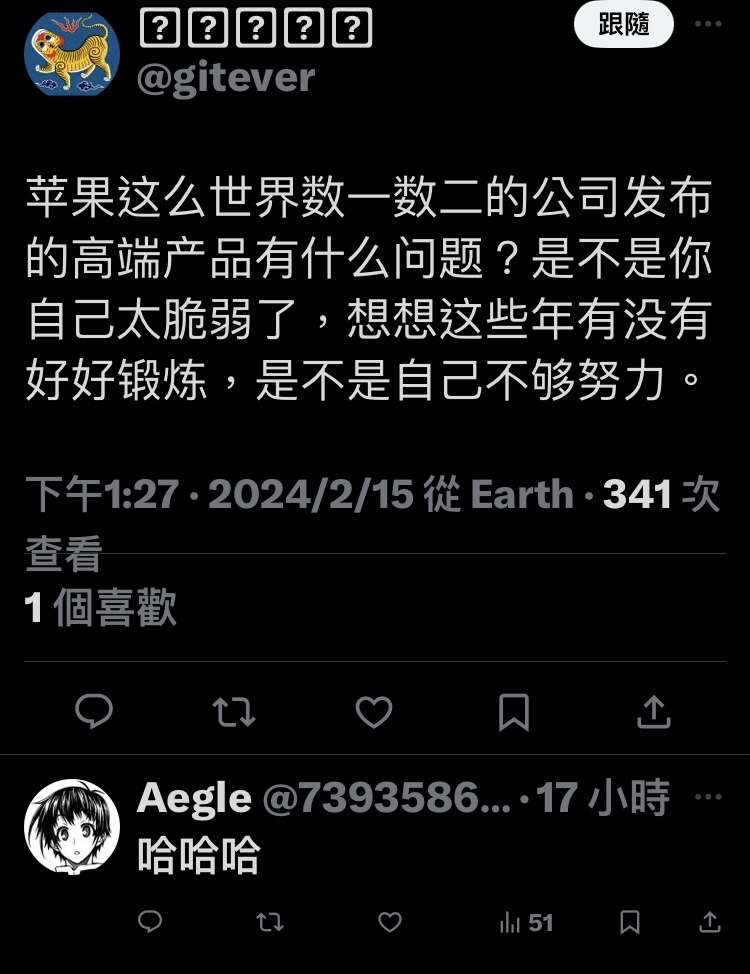Bookmark the main tweet

(x=513, y=711)
